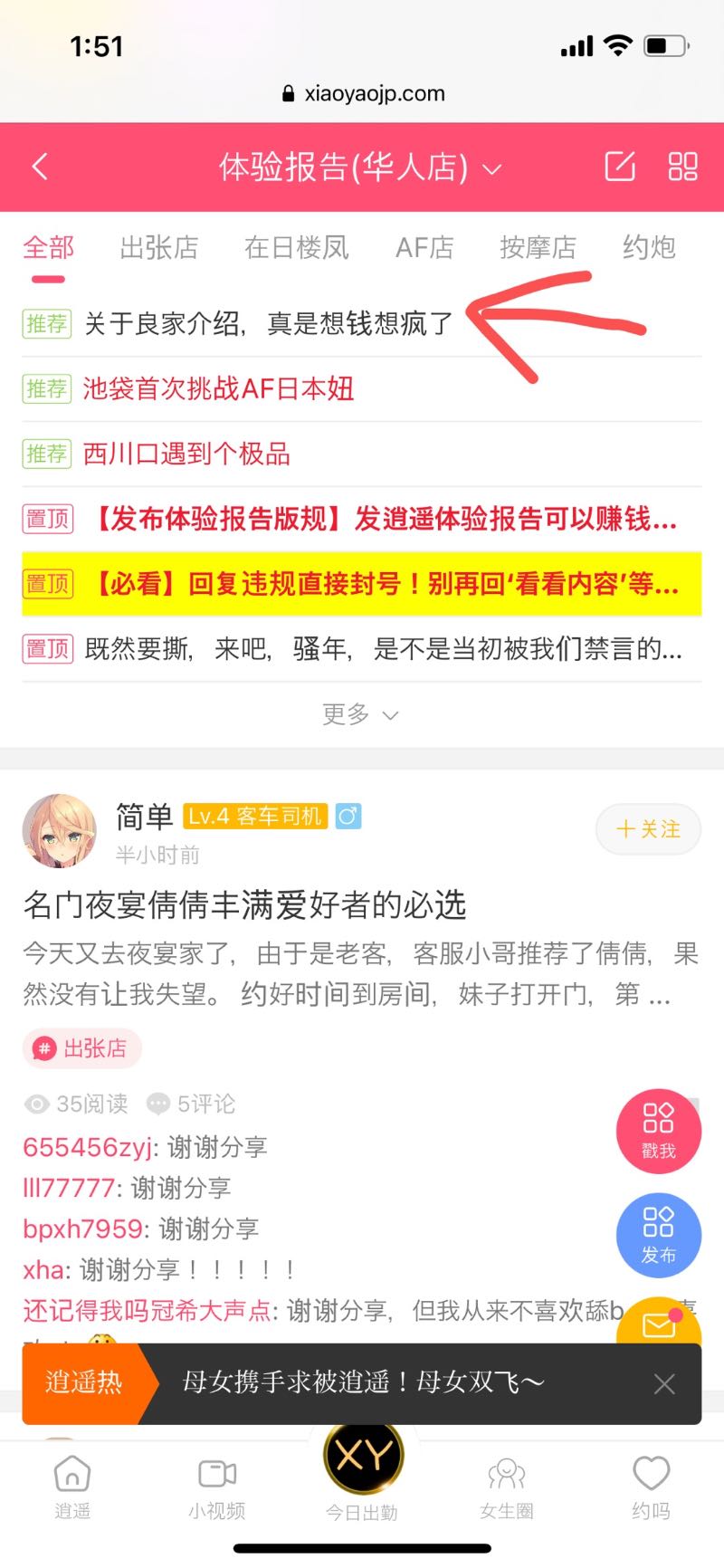Expand 更多 to show more pinned posts

[x=360, y=714]
